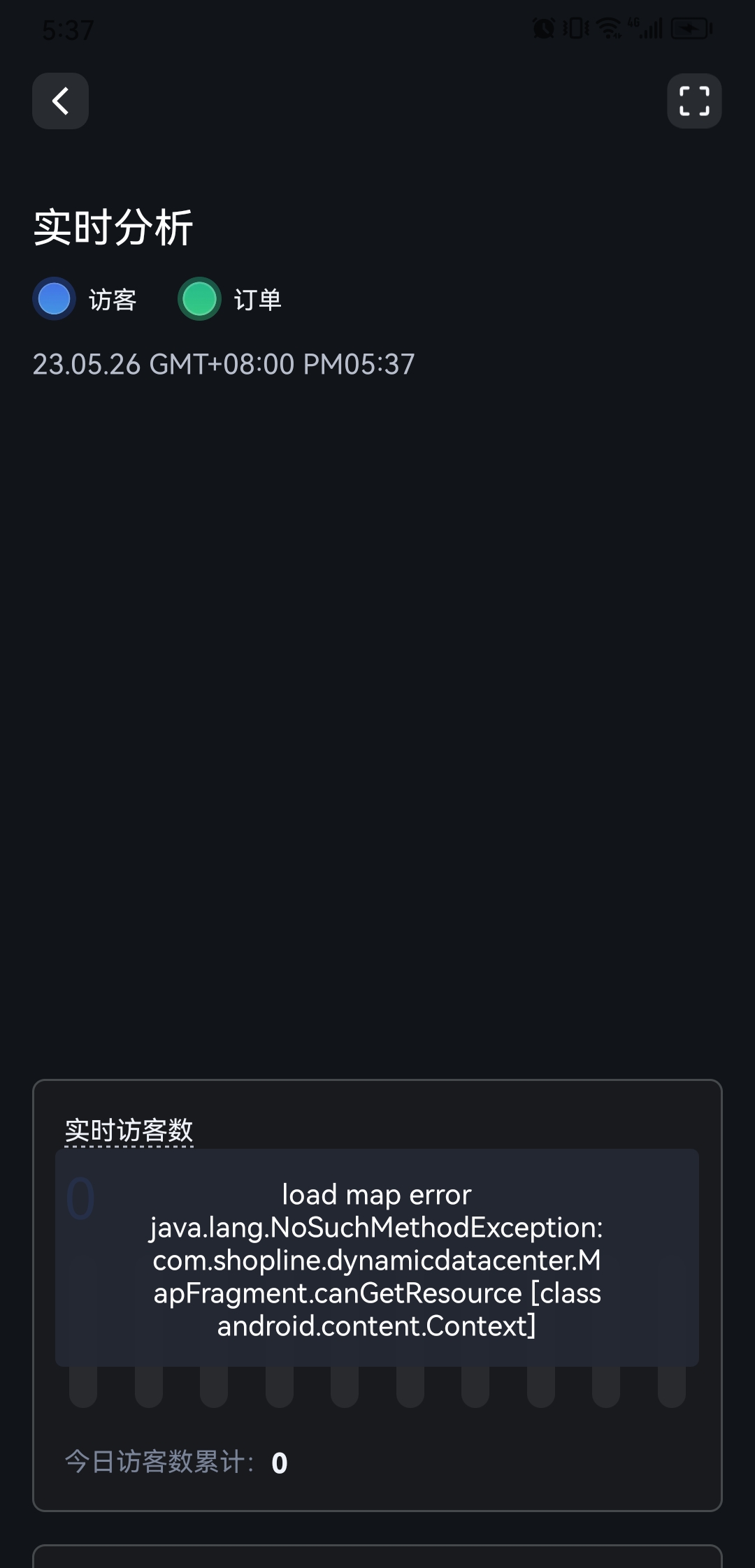Viewport: 755px width, 1568px height.
Task: Tap the 实时访客数 underlined label
Action: coord(129,1130)
